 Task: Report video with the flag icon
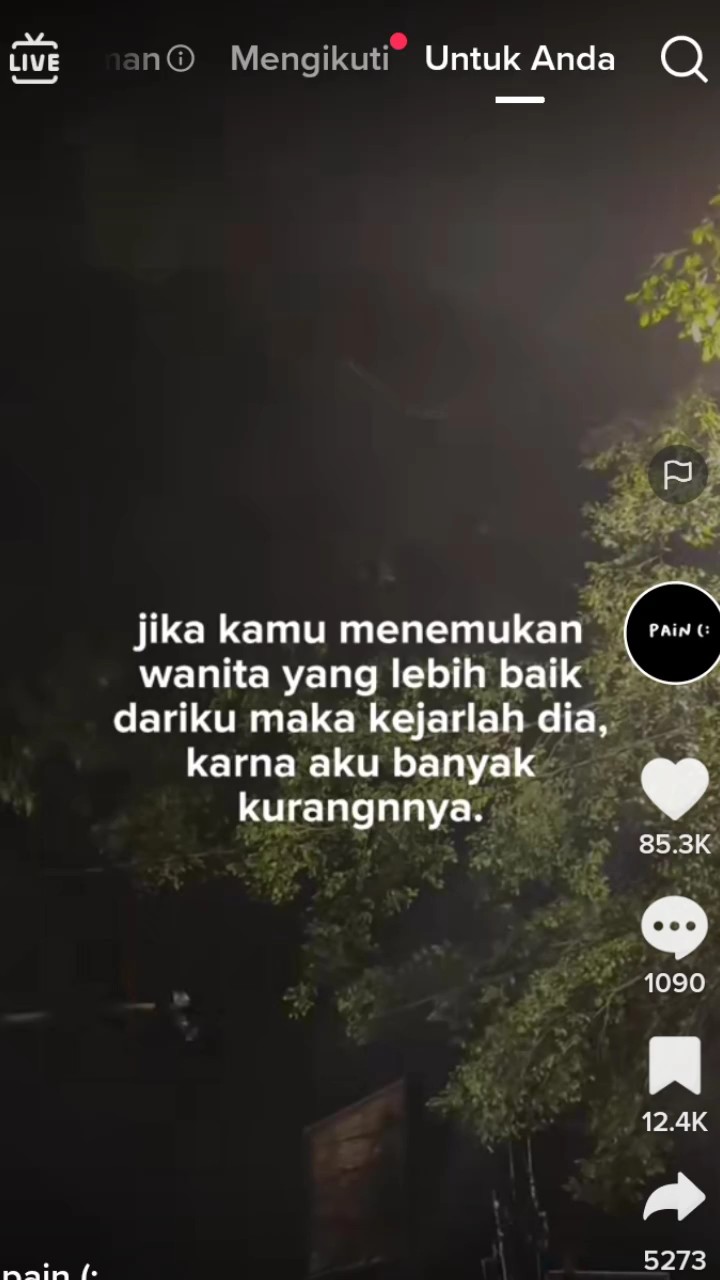pos(678,474)
